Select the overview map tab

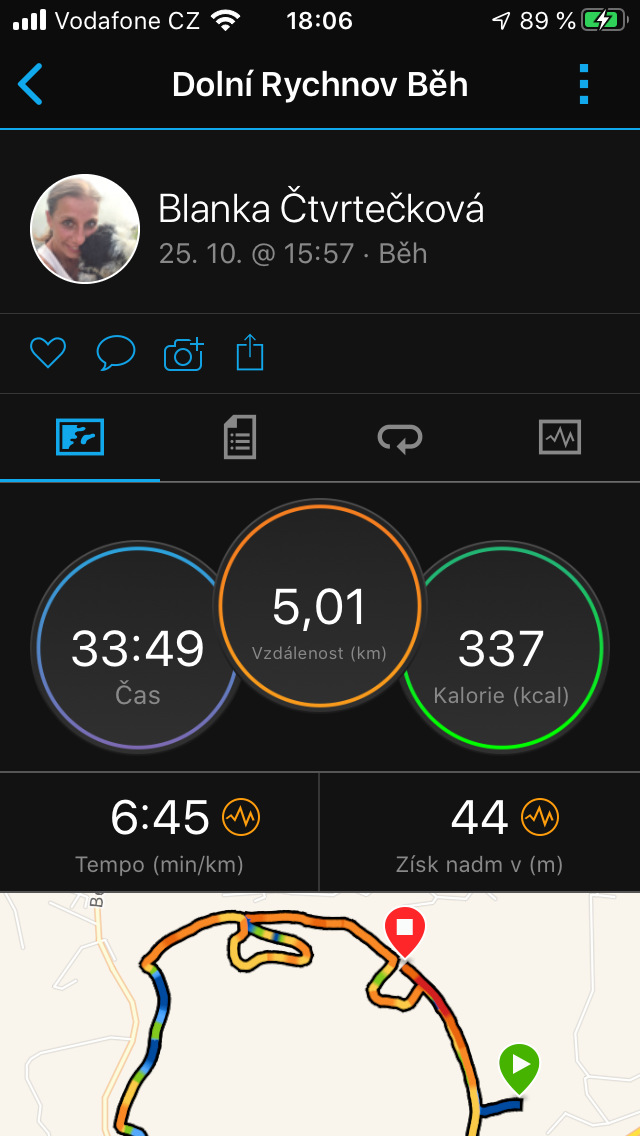(x=80, y=437)
